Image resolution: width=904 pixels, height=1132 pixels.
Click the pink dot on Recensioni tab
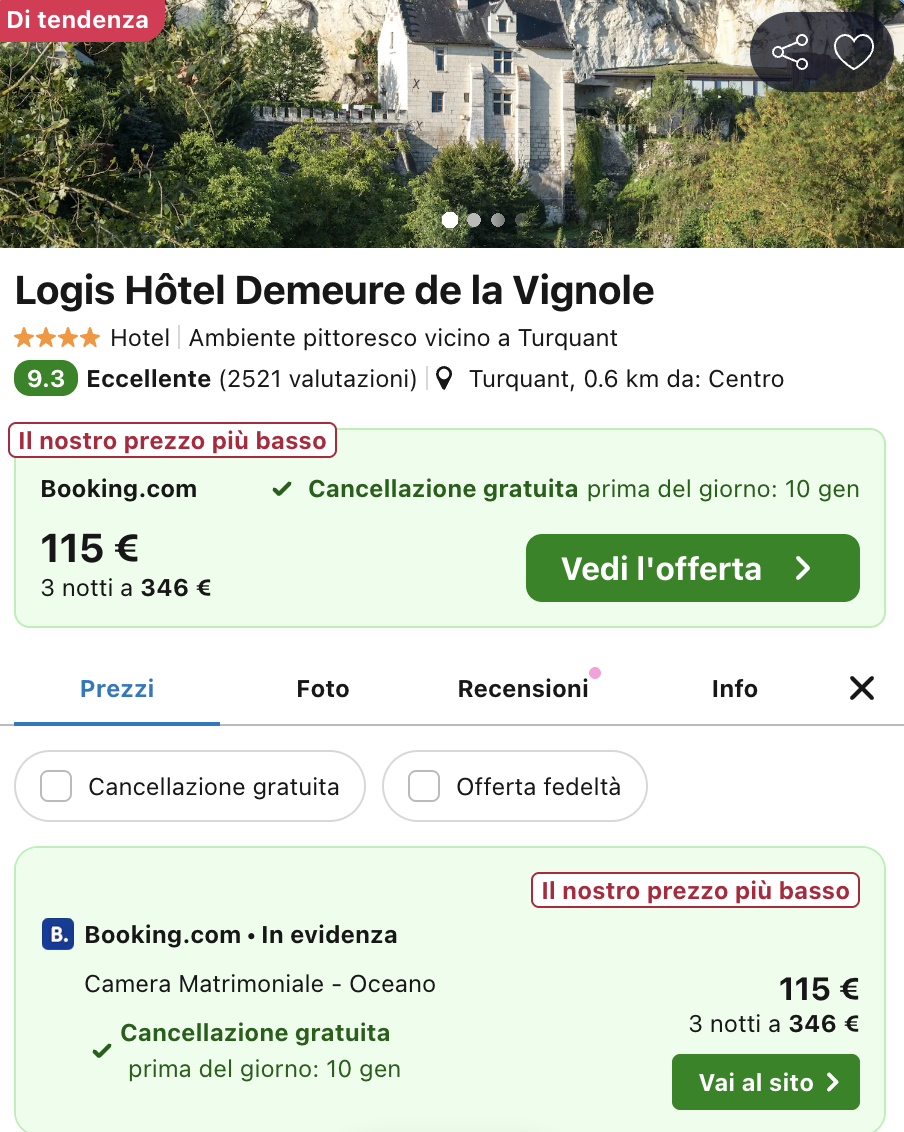pos(595,674)
